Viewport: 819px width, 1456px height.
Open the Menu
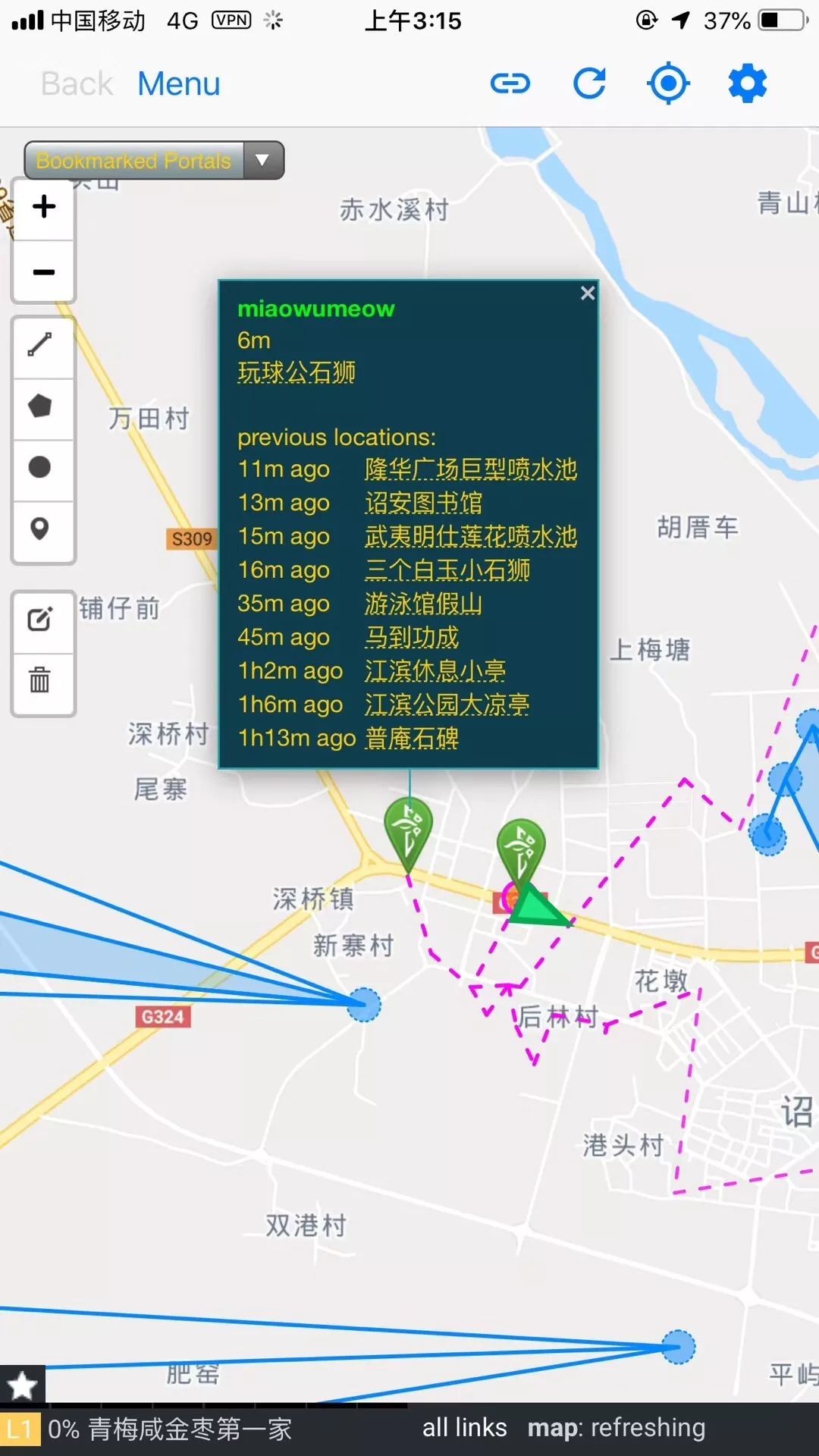click(x=178, y=83)
